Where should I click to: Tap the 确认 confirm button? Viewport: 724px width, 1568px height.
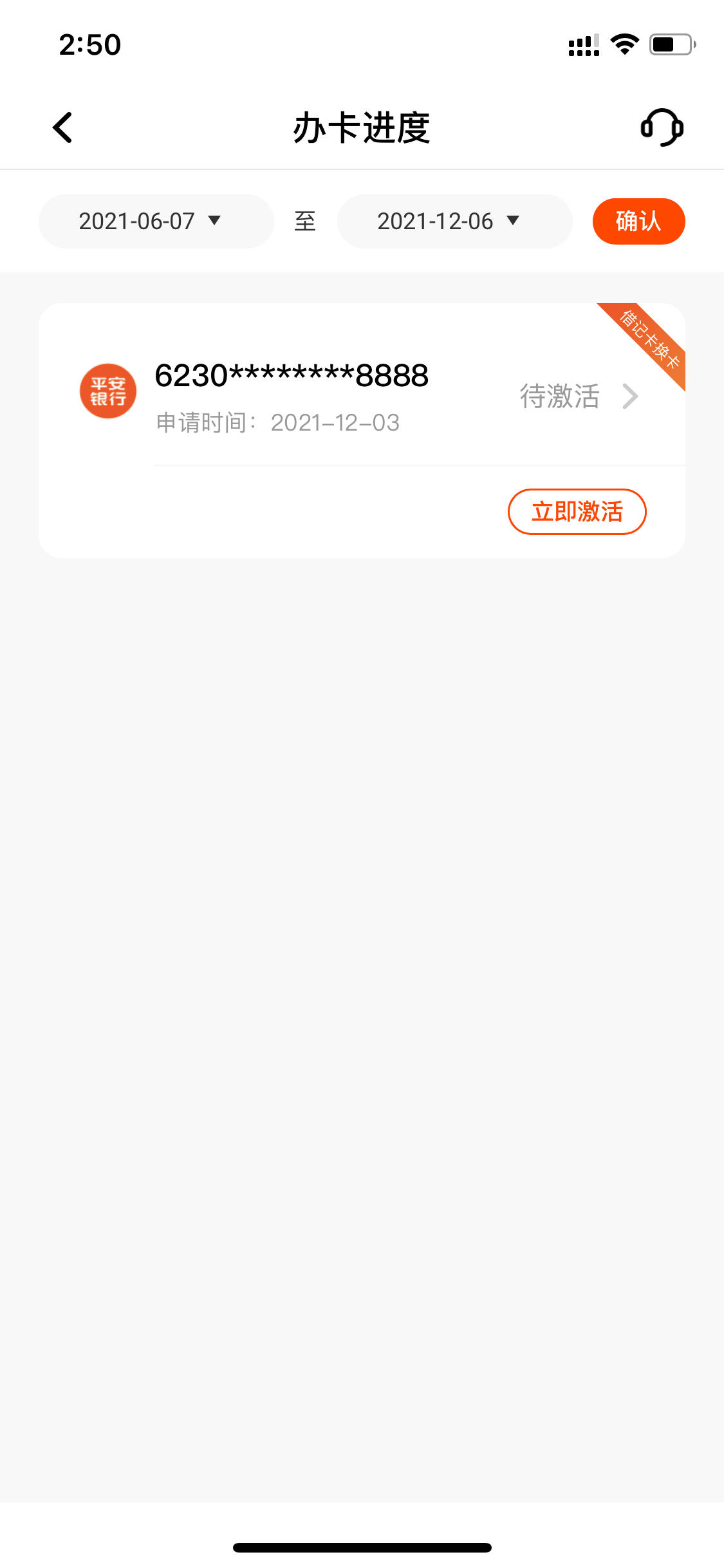point(638,221)
